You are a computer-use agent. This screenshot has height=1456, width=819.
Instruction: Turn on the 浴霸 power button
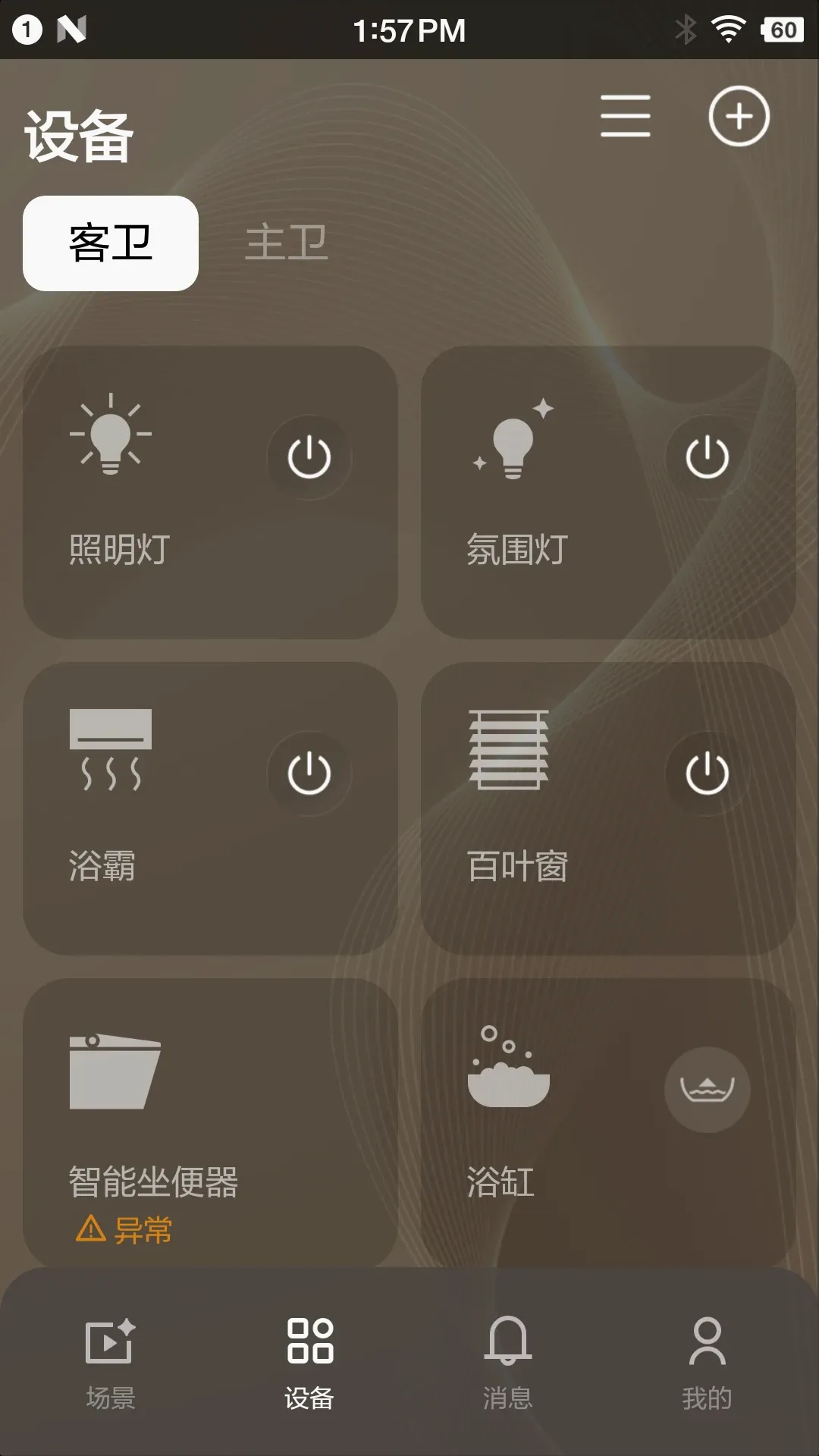point(309,773)
